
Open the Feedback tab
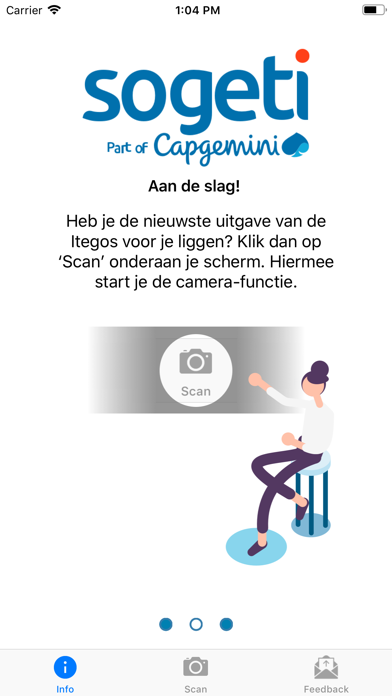click(326, 674)
